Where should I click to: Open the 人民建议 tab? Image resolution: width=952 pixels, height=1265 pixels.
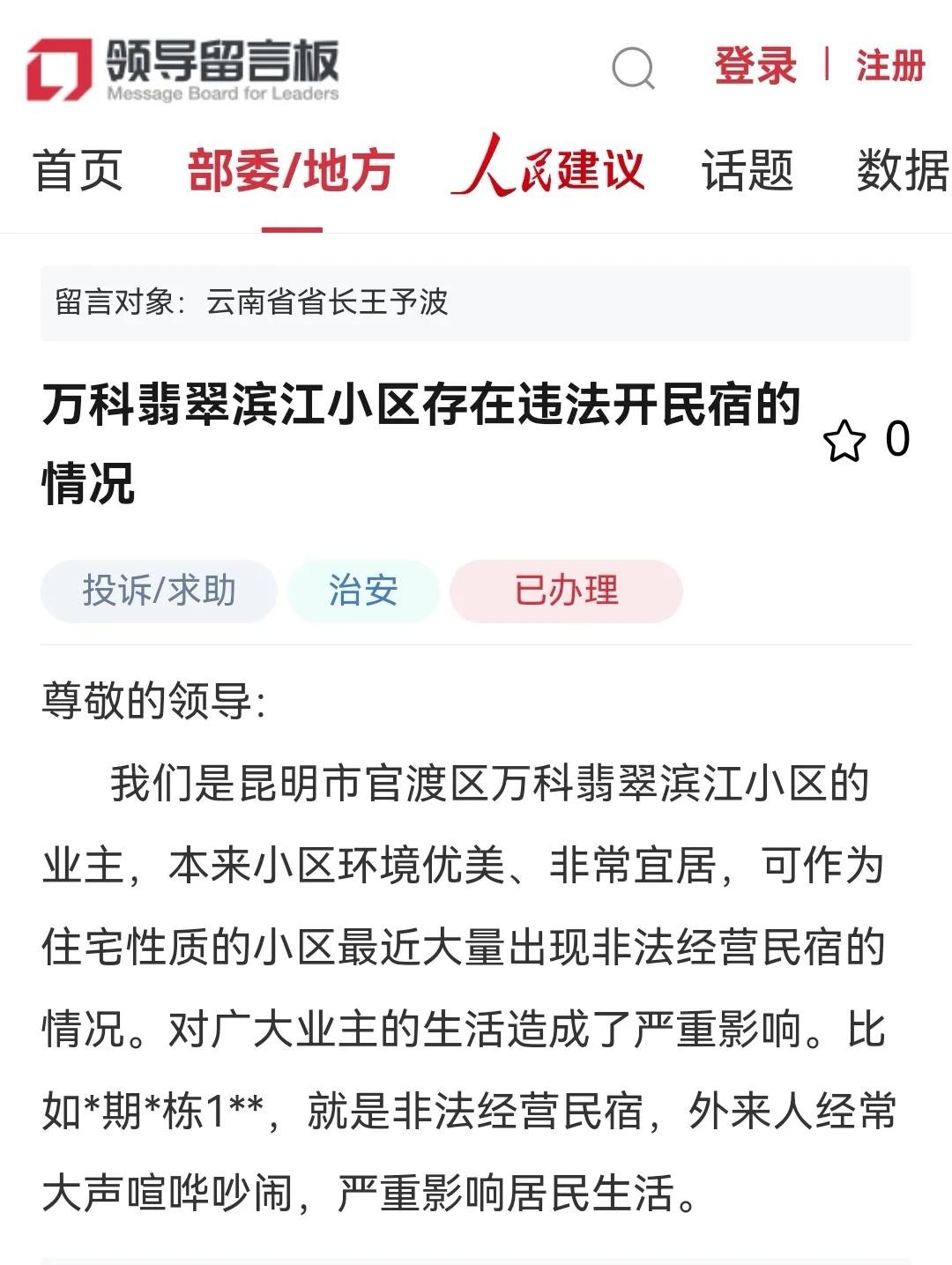[548, 167]
